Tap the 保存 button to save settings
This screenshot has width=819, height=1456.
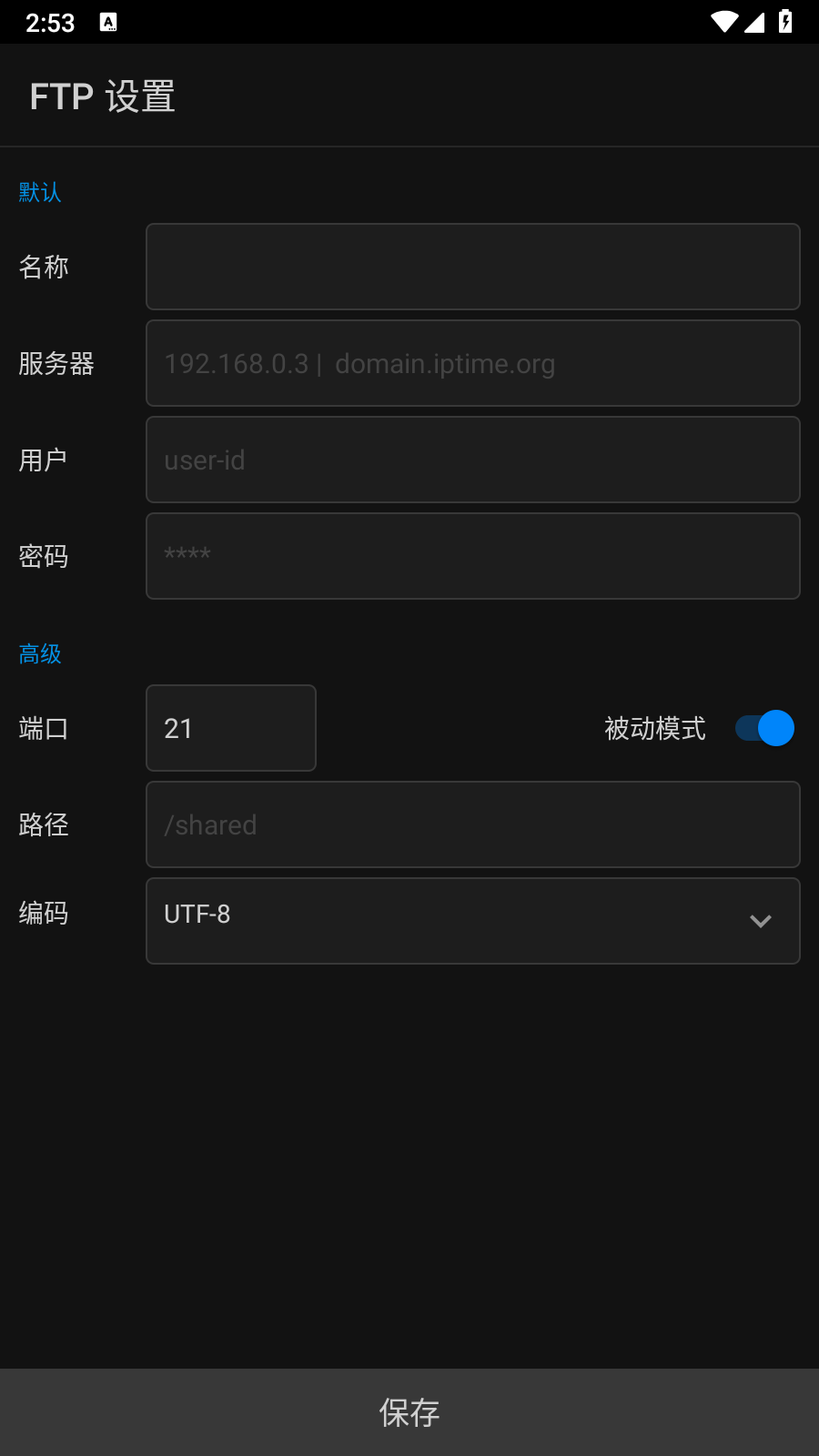pos(409,1413)
